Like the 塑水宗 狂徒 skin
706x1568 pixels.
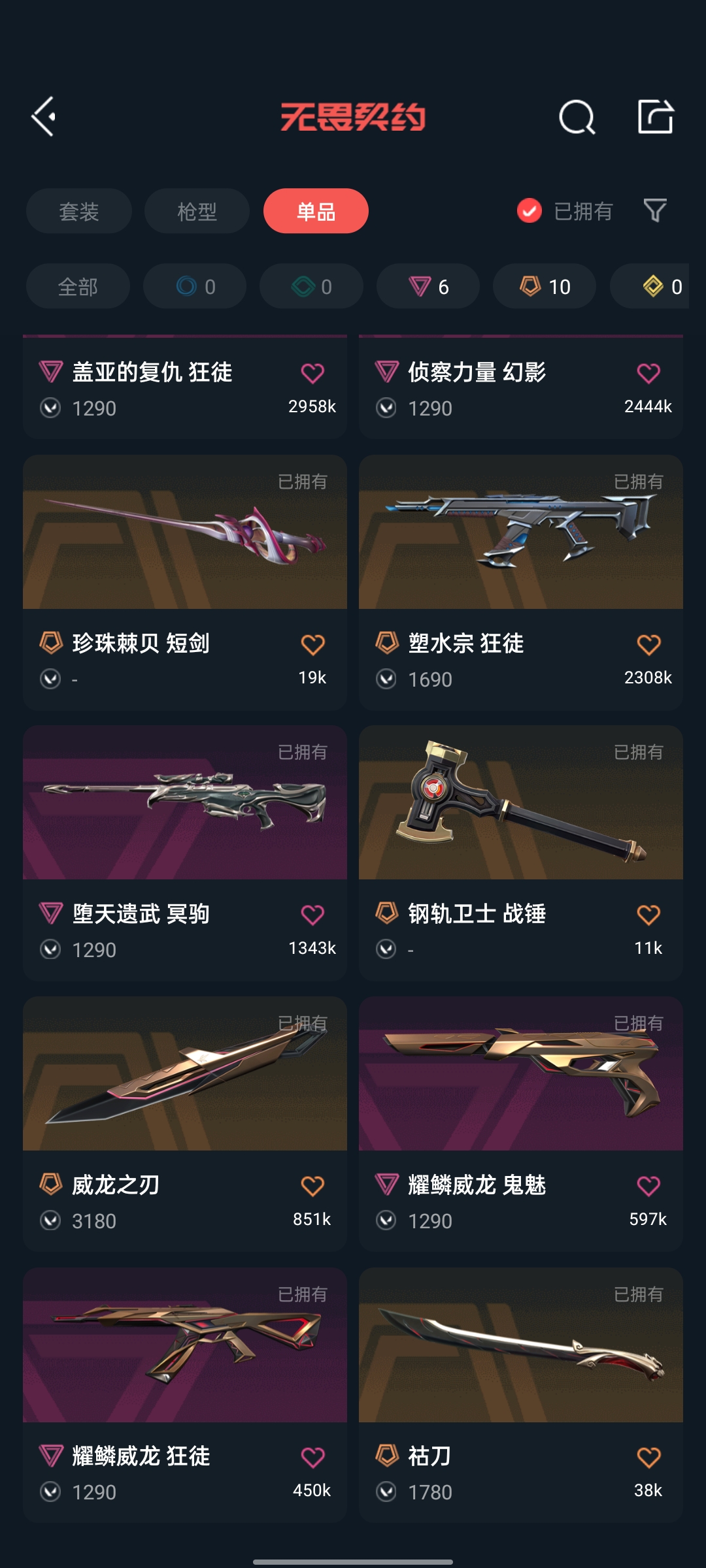pyautogui.click(x=648, y=645)
